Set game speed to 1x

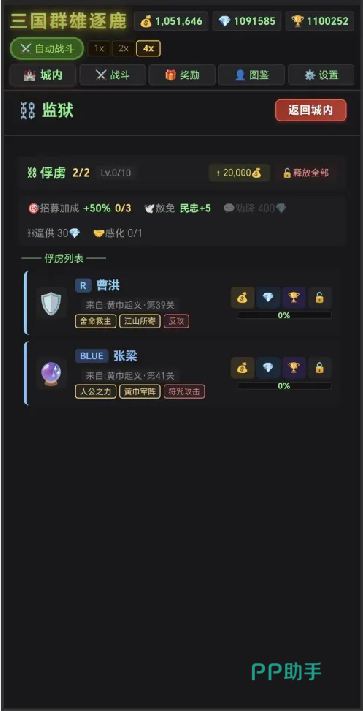point(99,49)
